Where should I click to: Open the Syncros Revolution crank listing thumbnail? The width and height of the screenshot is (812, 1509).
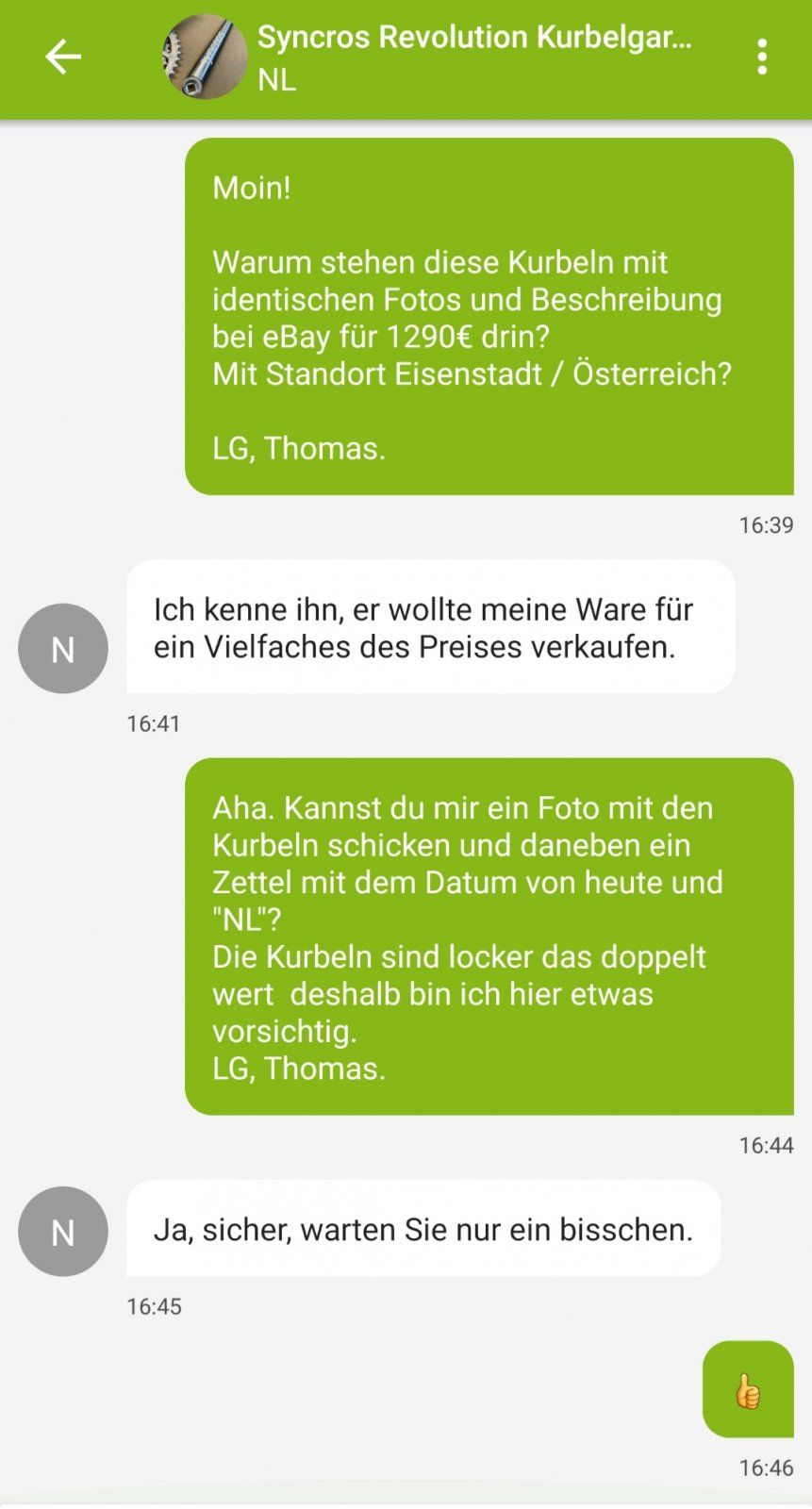pyautogui.click(x=205, y=58)
